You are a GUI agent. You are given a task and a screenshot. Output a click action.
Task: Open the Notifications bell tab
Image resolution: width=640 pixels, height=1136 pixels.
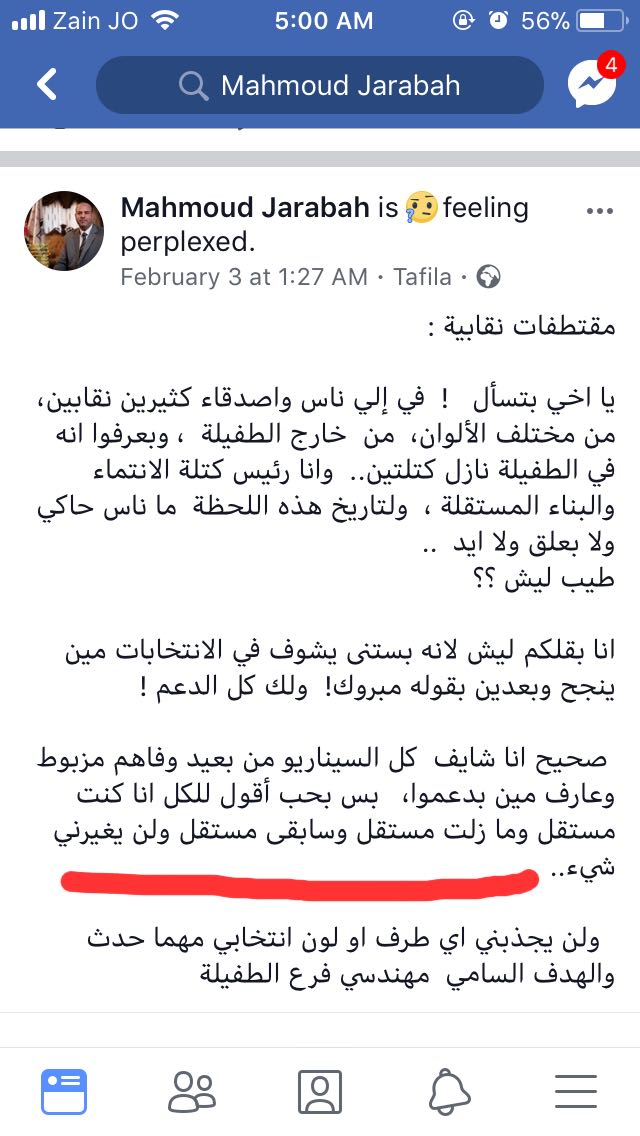tap(449, 1091)
